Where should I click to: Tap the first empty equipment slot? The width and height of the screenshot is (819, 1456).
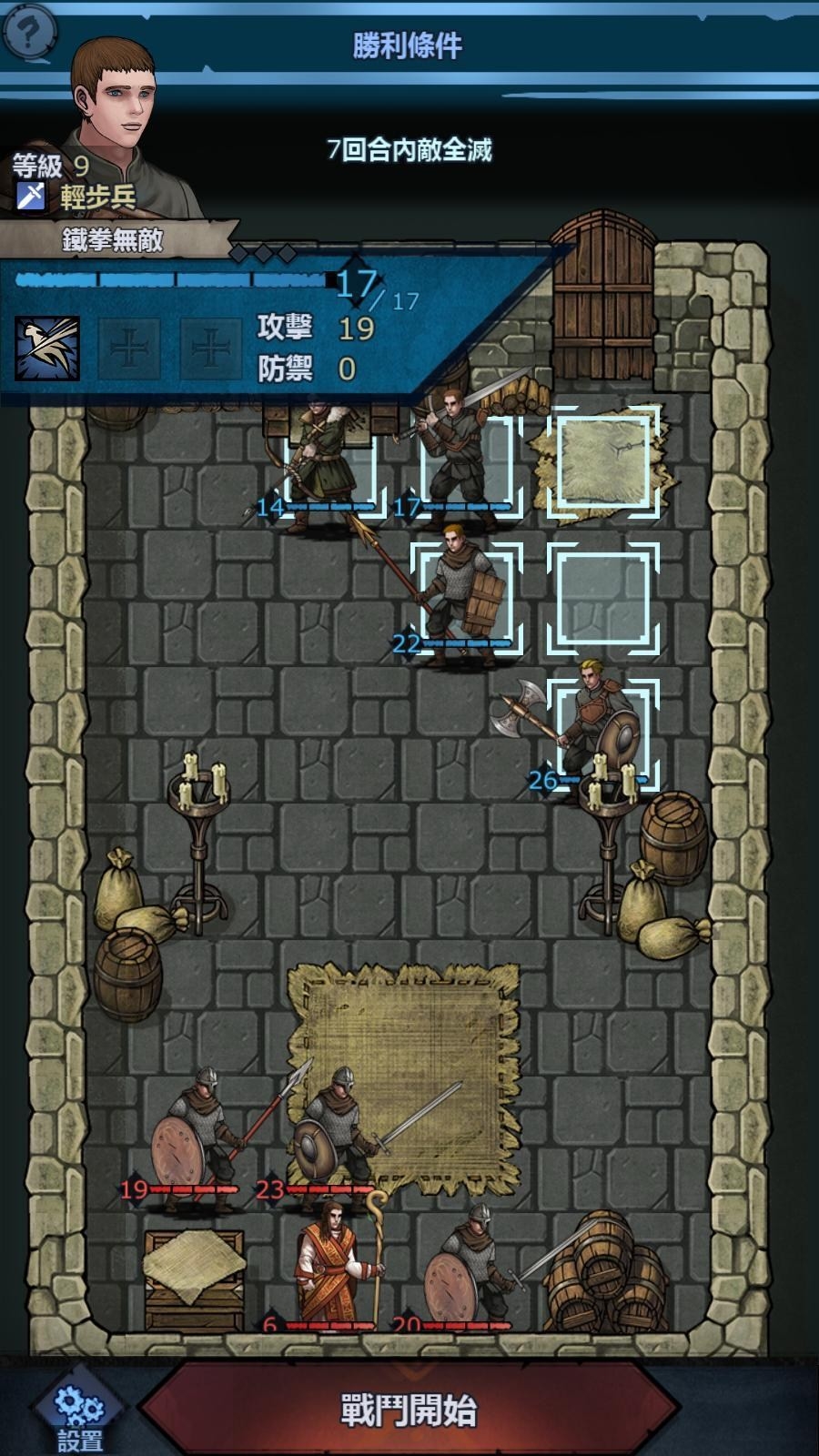point(128,349)
